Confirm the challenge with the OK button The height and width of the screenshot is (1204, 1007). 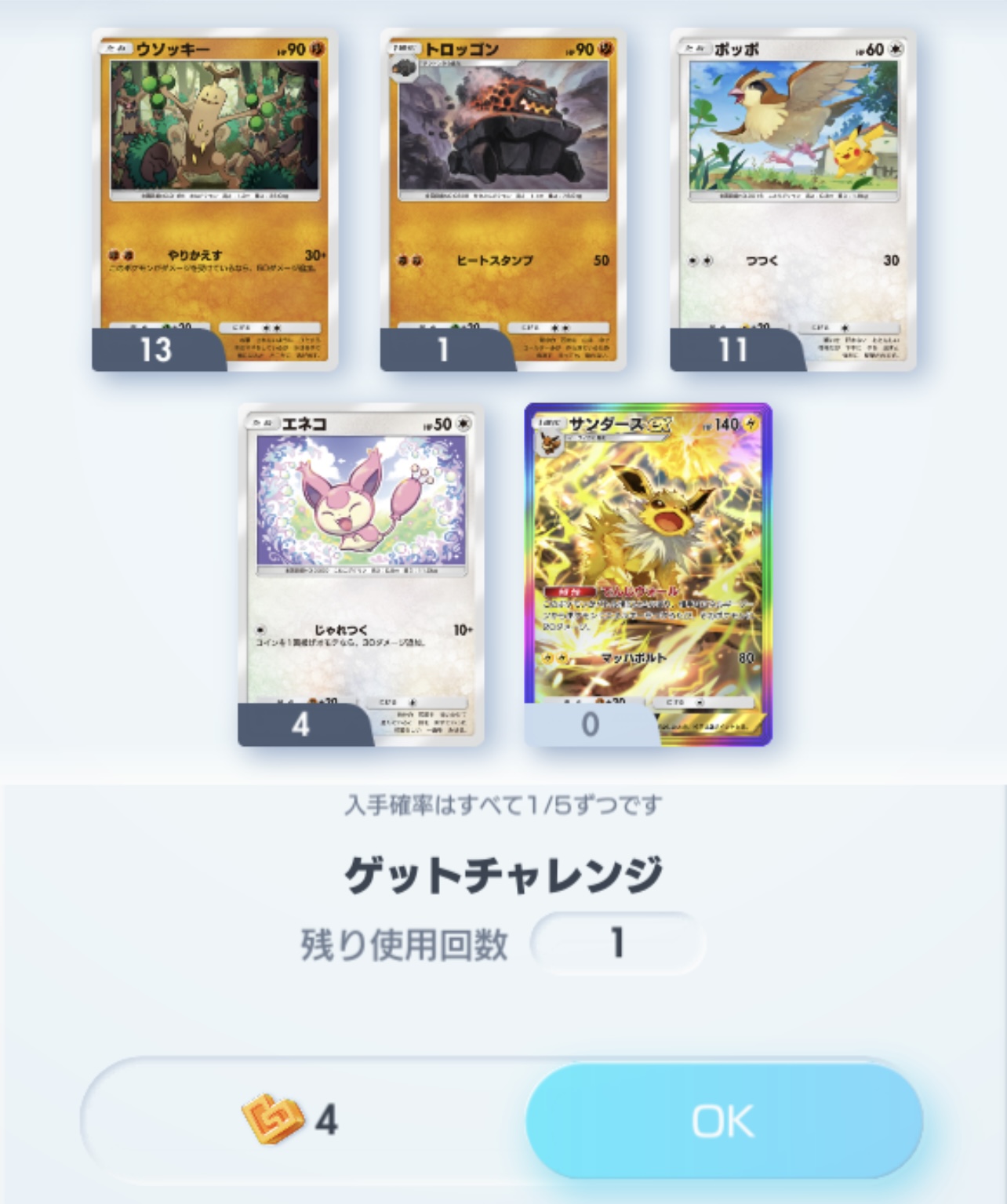(x=723, y=1120)
